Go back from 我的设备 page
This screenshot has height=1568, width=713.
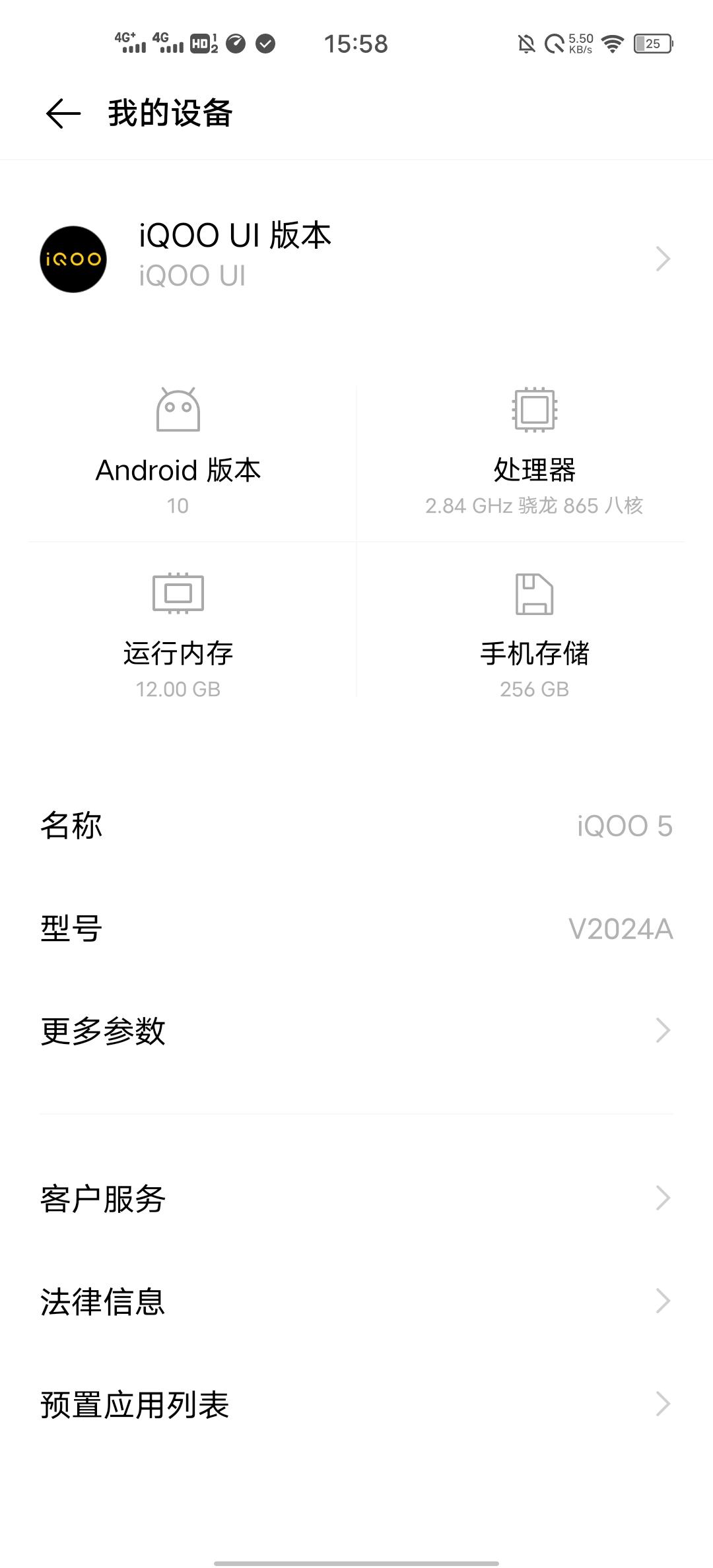(63, 114)
